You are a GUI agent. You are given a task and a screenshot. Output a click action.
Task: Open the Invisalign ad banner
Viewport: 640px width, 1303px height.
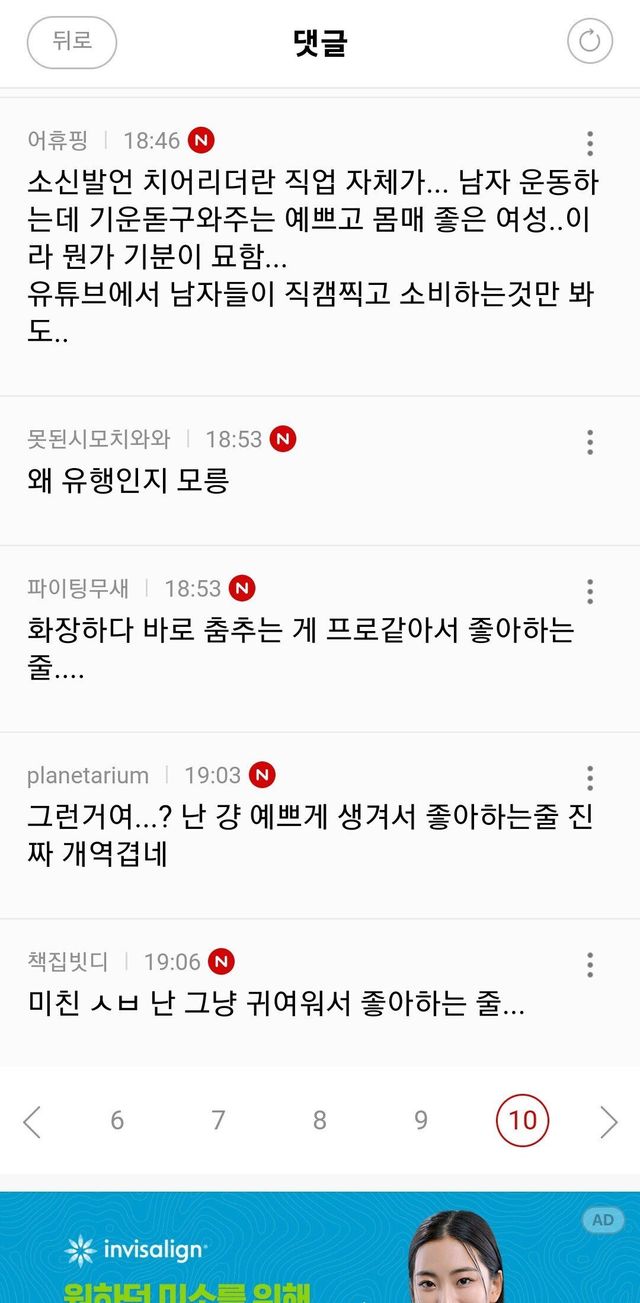[x=320, y=1247]
